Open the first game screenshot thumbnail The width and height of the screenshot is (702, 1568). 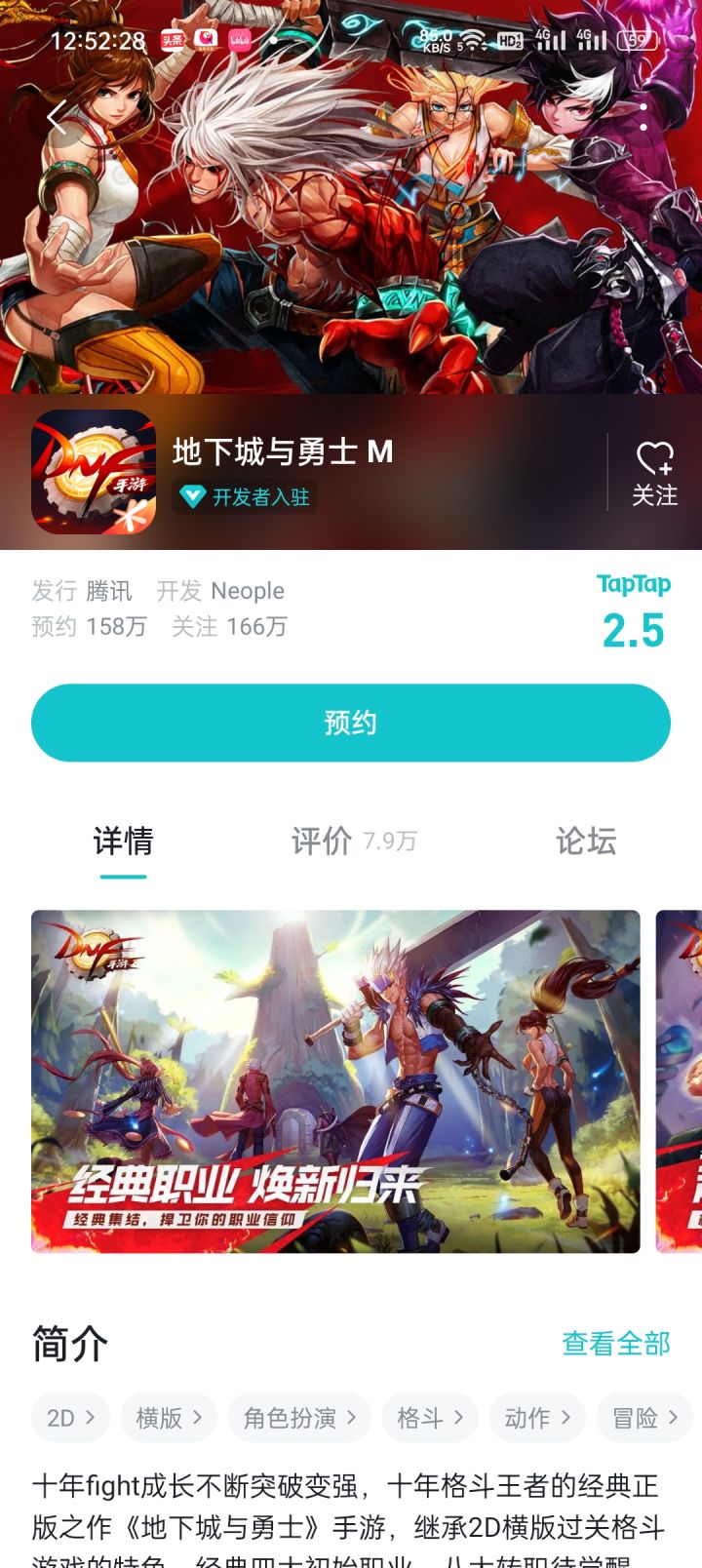click(338, 1078)
